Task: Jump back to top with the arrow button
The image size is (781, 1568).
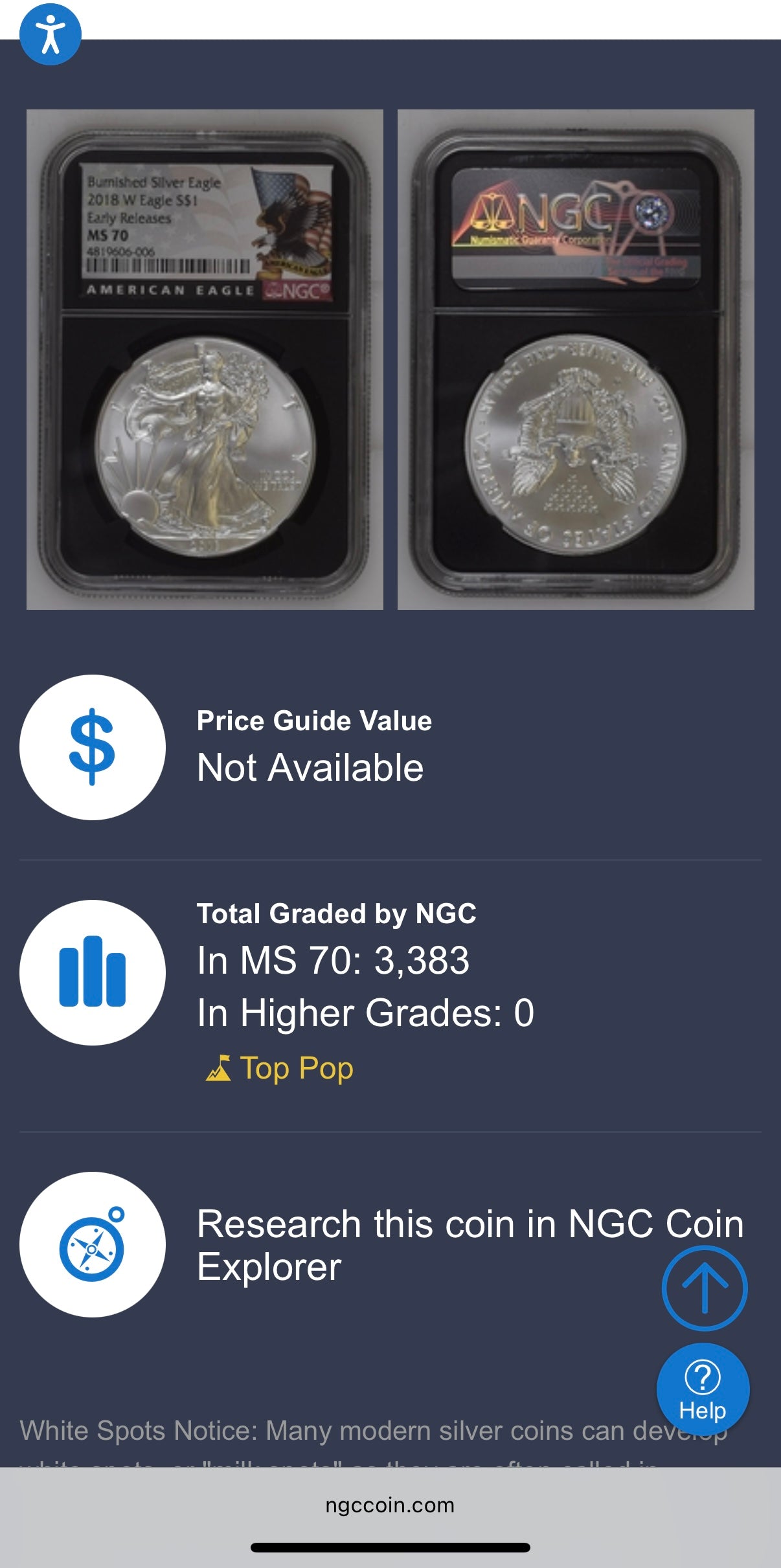Action: tap(705, 1288)
